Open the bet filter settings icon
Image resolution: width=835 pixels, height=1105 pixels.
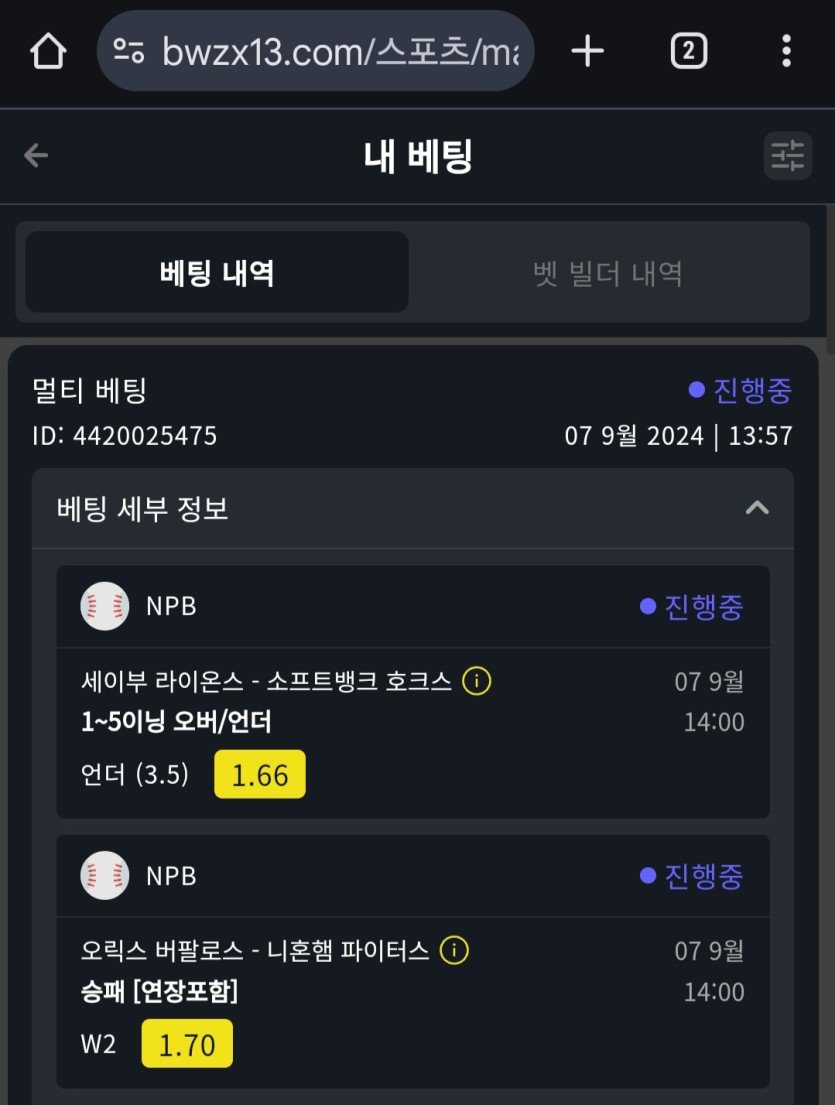click(x=787, y=156)
